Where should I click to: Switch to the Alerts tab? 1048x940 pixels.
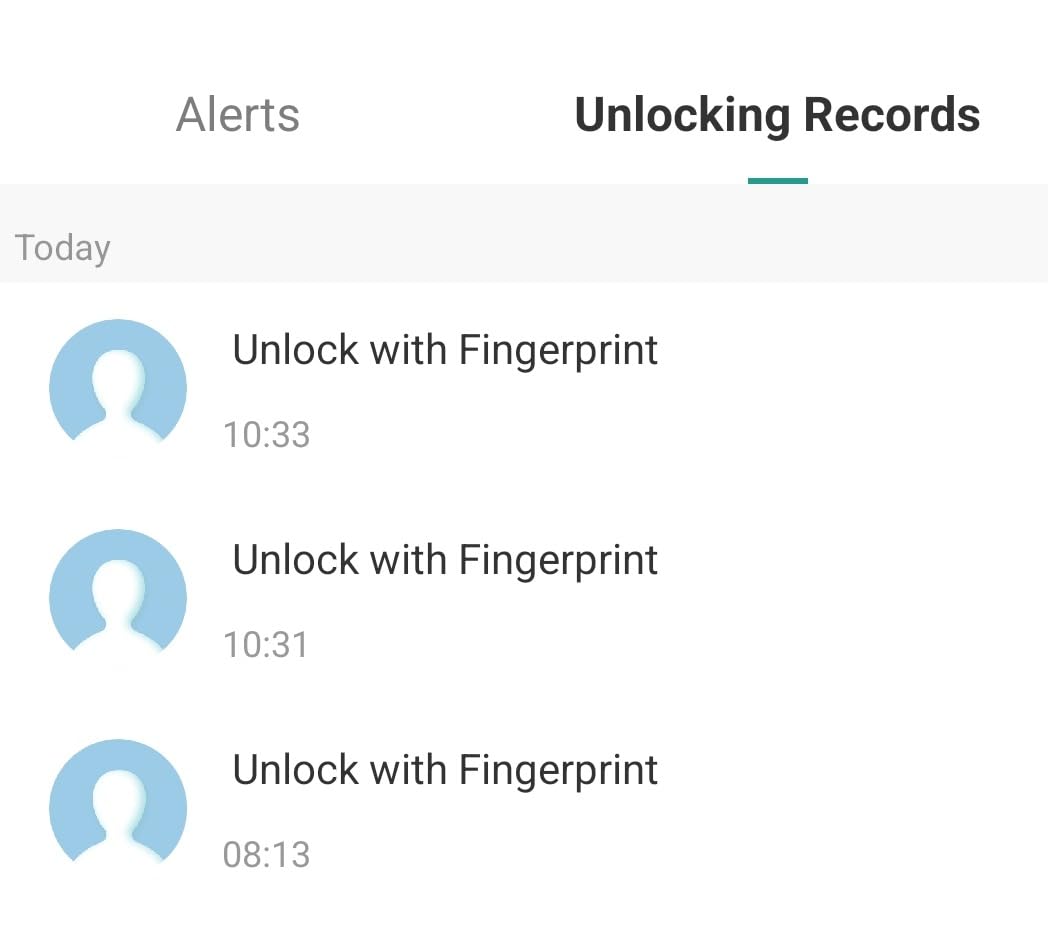[238, 115]
